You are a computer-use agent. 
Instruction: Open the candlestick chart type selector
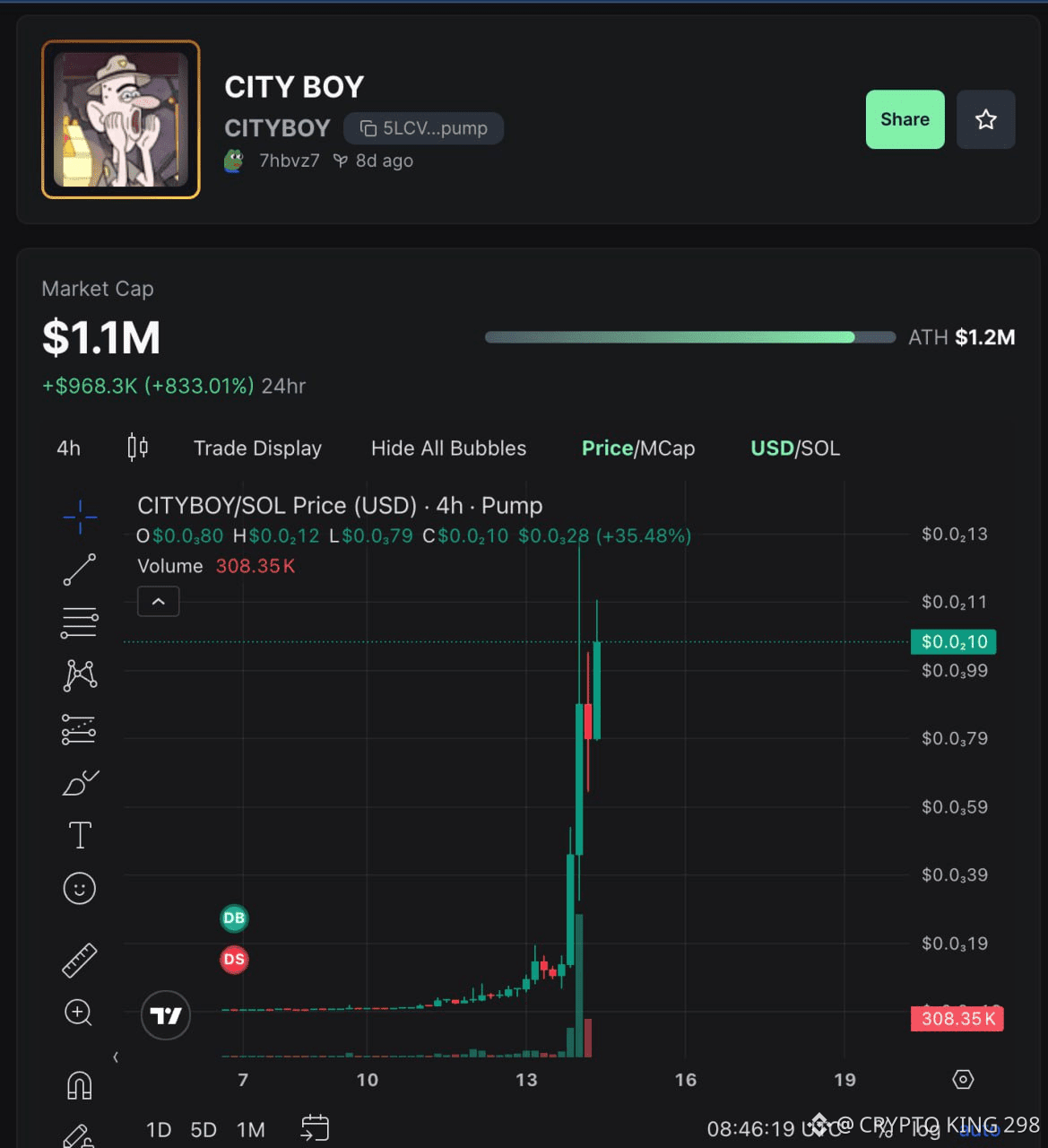pos(137,447)
